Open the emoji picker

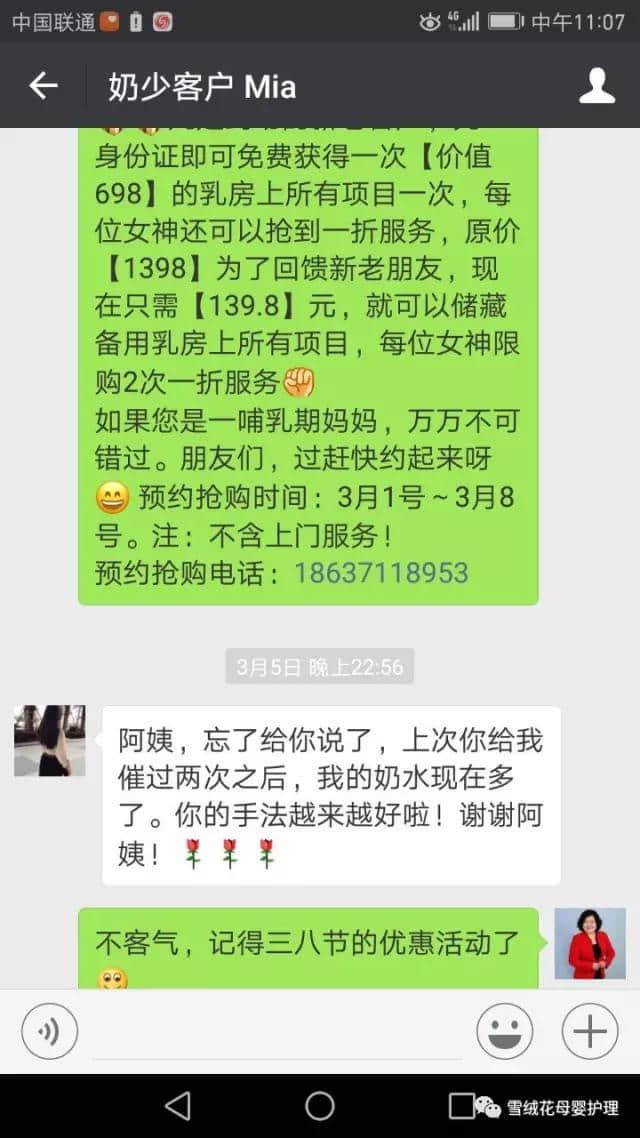(x=504, y=1031)
